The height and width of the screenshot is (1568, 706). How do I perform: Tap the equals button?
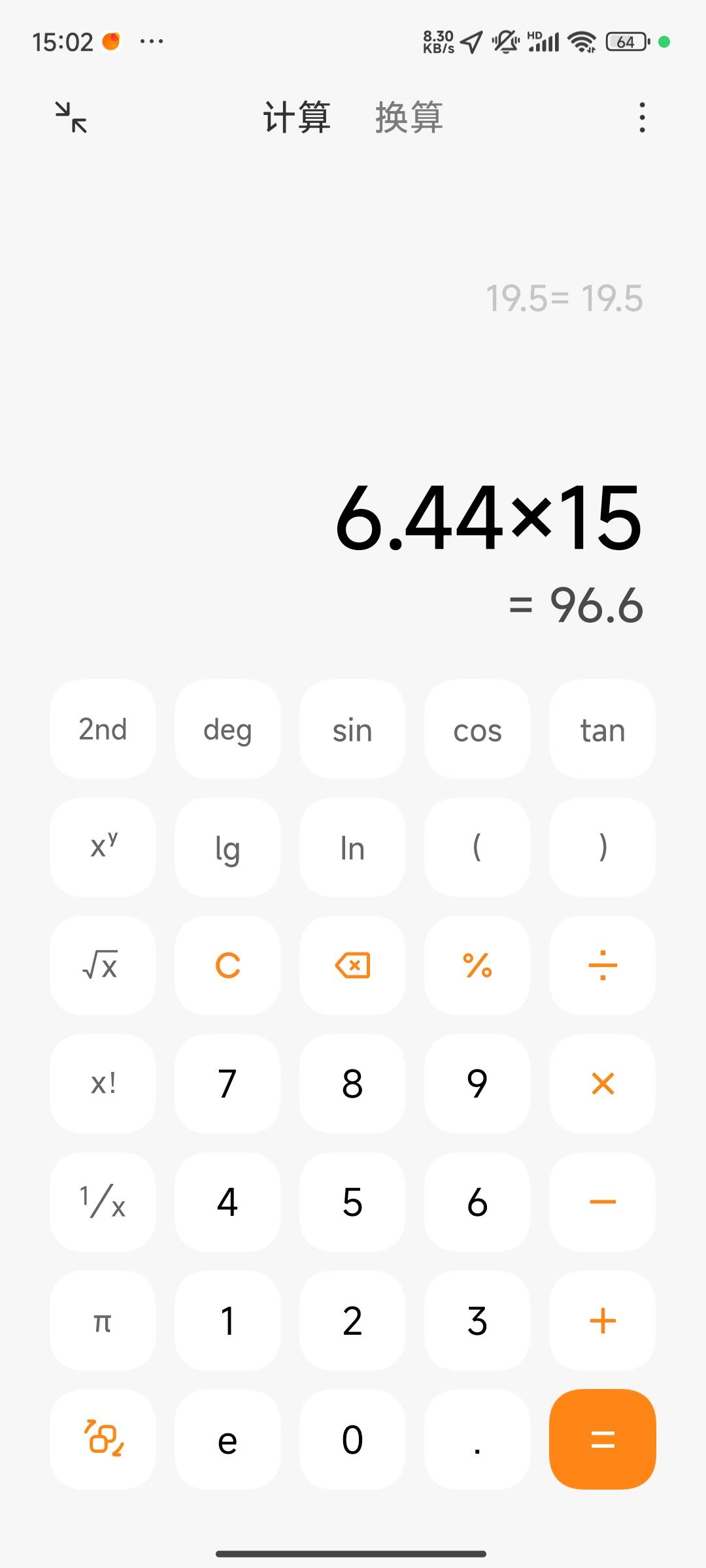[x=602, y=1439]
